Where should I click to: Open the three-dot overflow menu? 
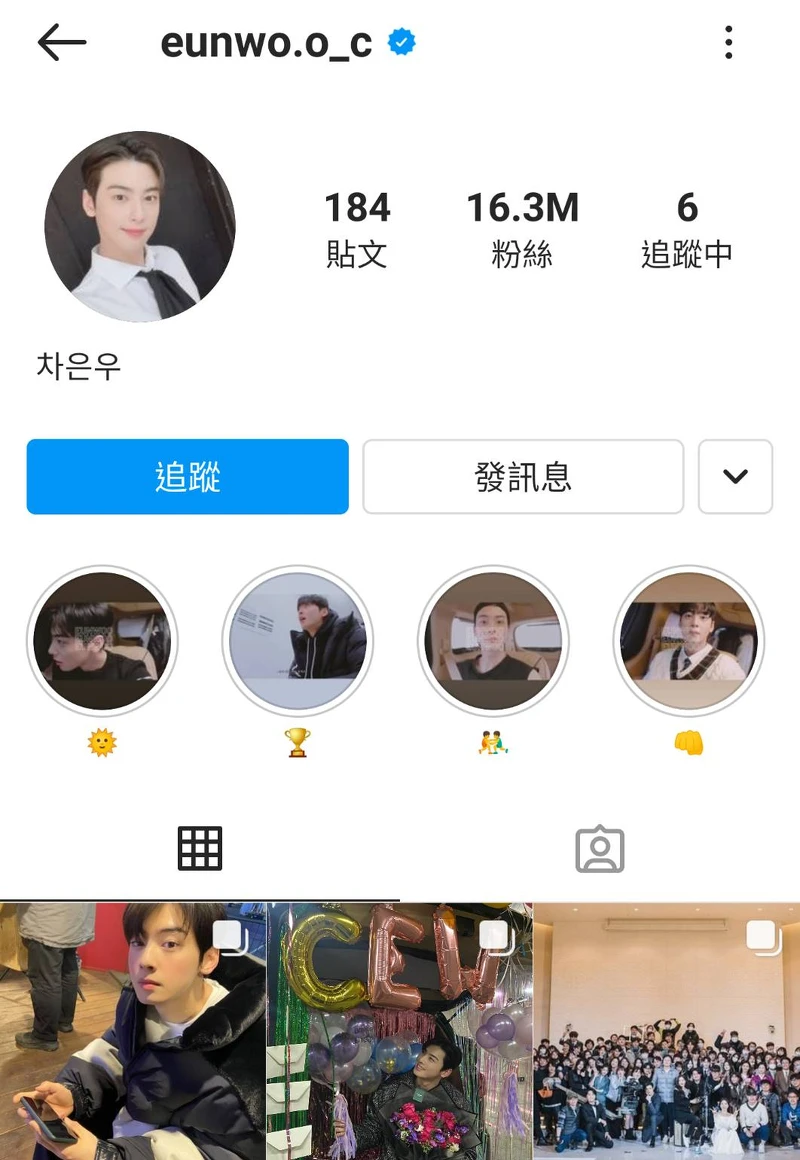[728, 43]
